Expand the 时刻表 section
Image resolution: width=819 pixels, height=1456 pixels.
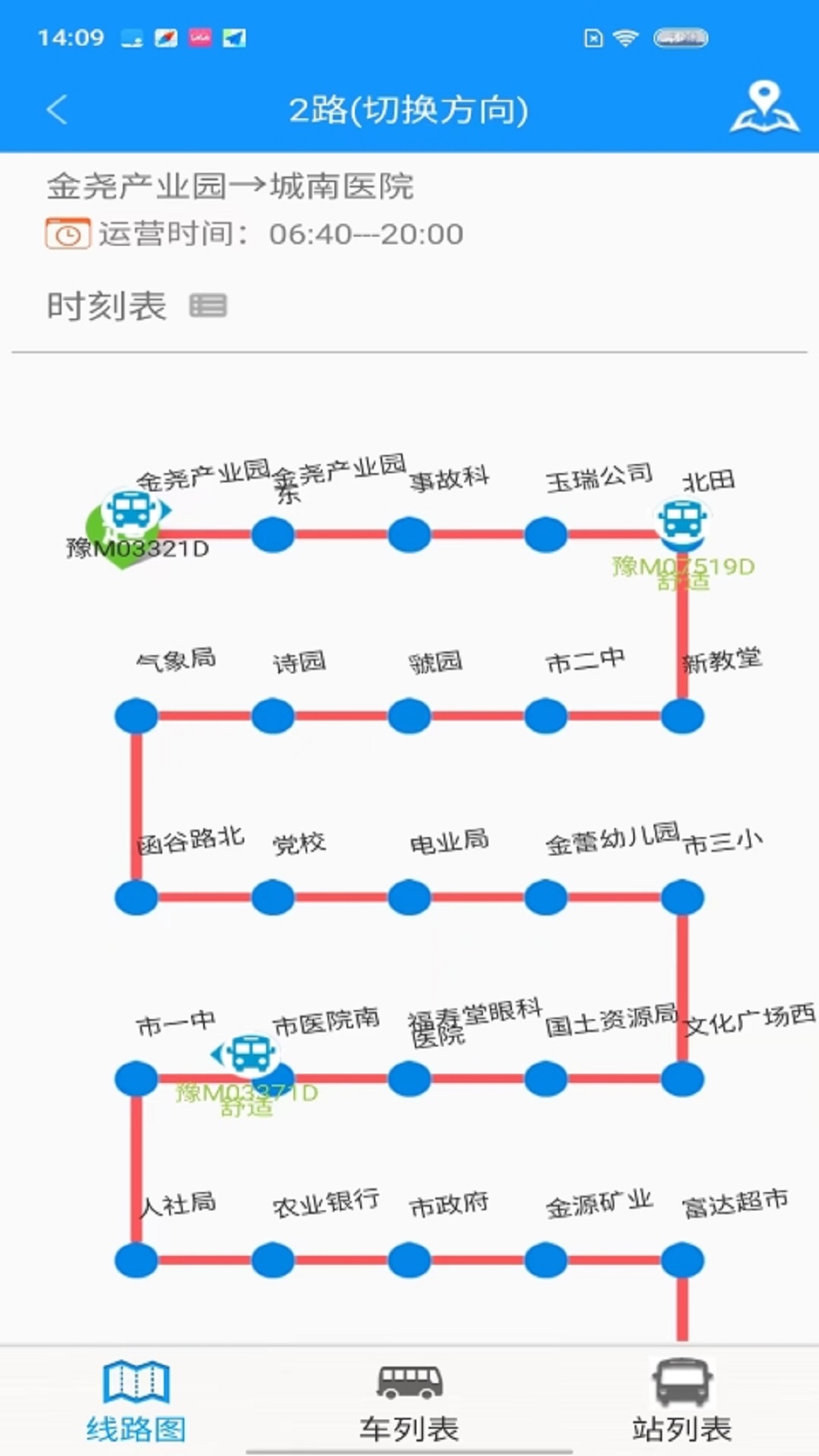point(106,306)
